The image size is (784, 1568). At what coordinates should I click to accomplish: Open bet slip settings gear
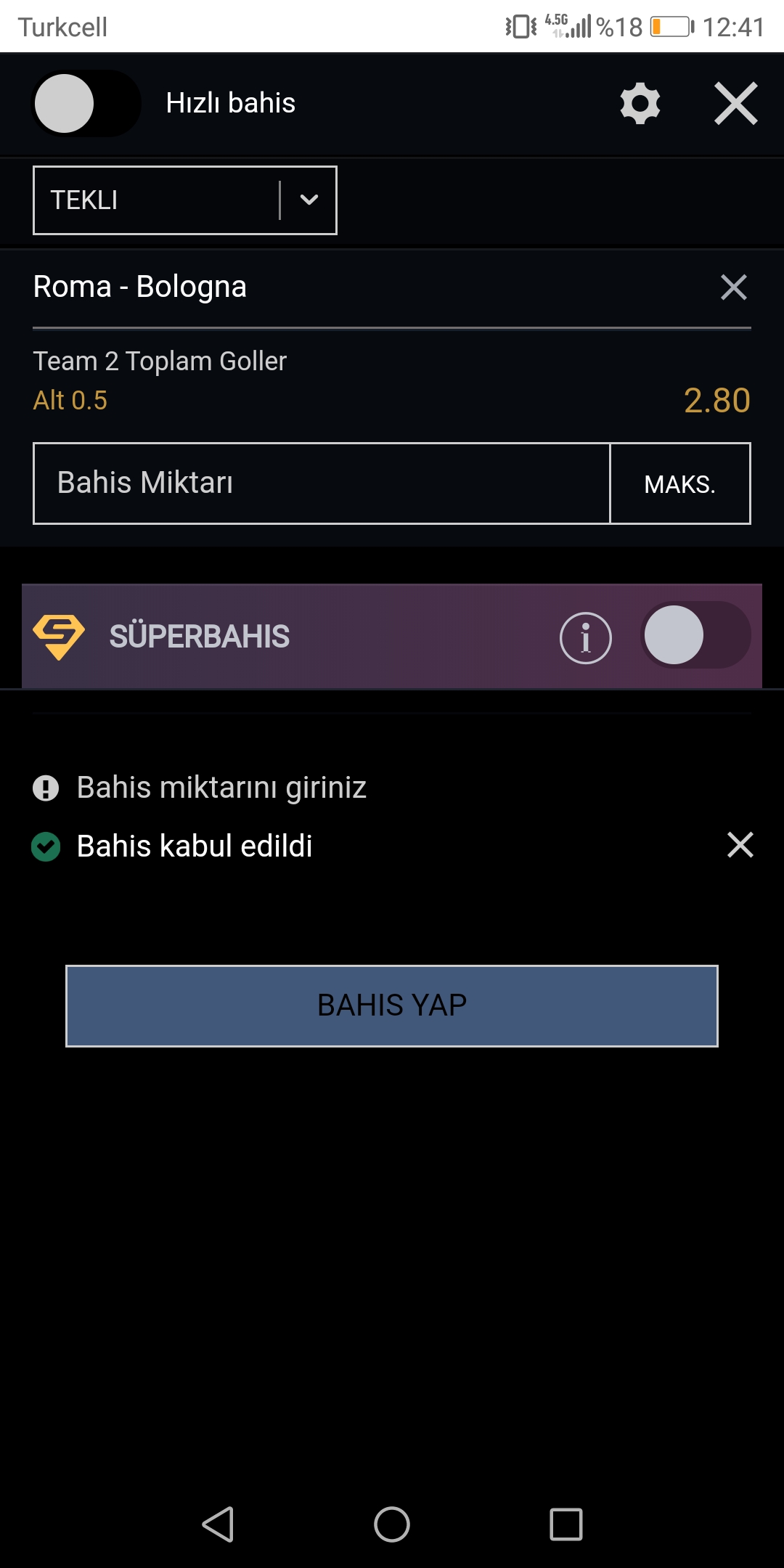point(640,103)
